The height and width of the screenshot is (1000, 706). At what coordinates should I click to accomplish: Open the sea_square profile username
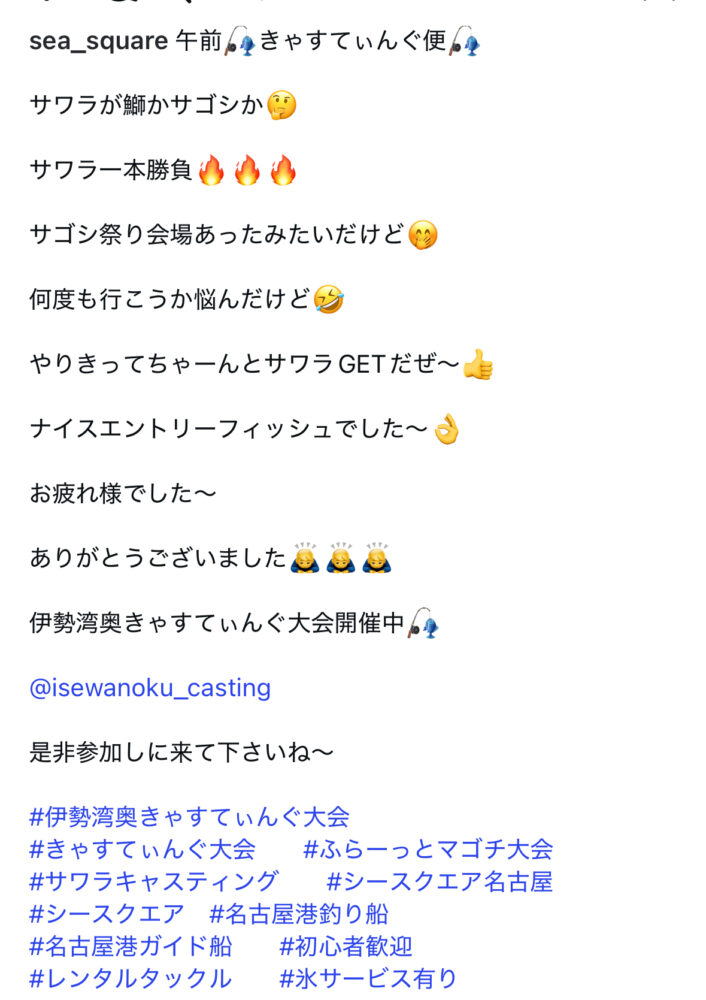coord(96,42)
